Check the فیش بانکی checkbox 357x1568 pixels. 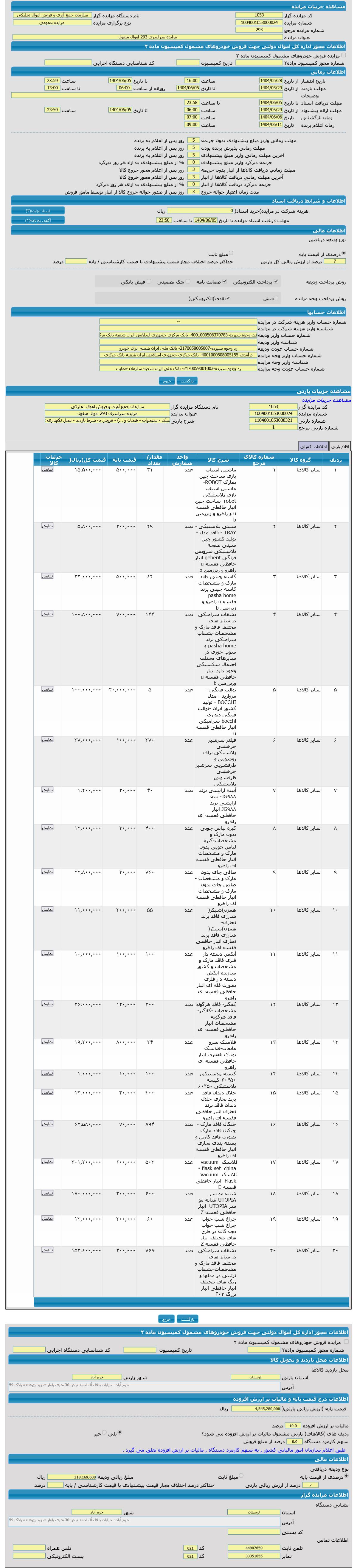click(149, 281)
